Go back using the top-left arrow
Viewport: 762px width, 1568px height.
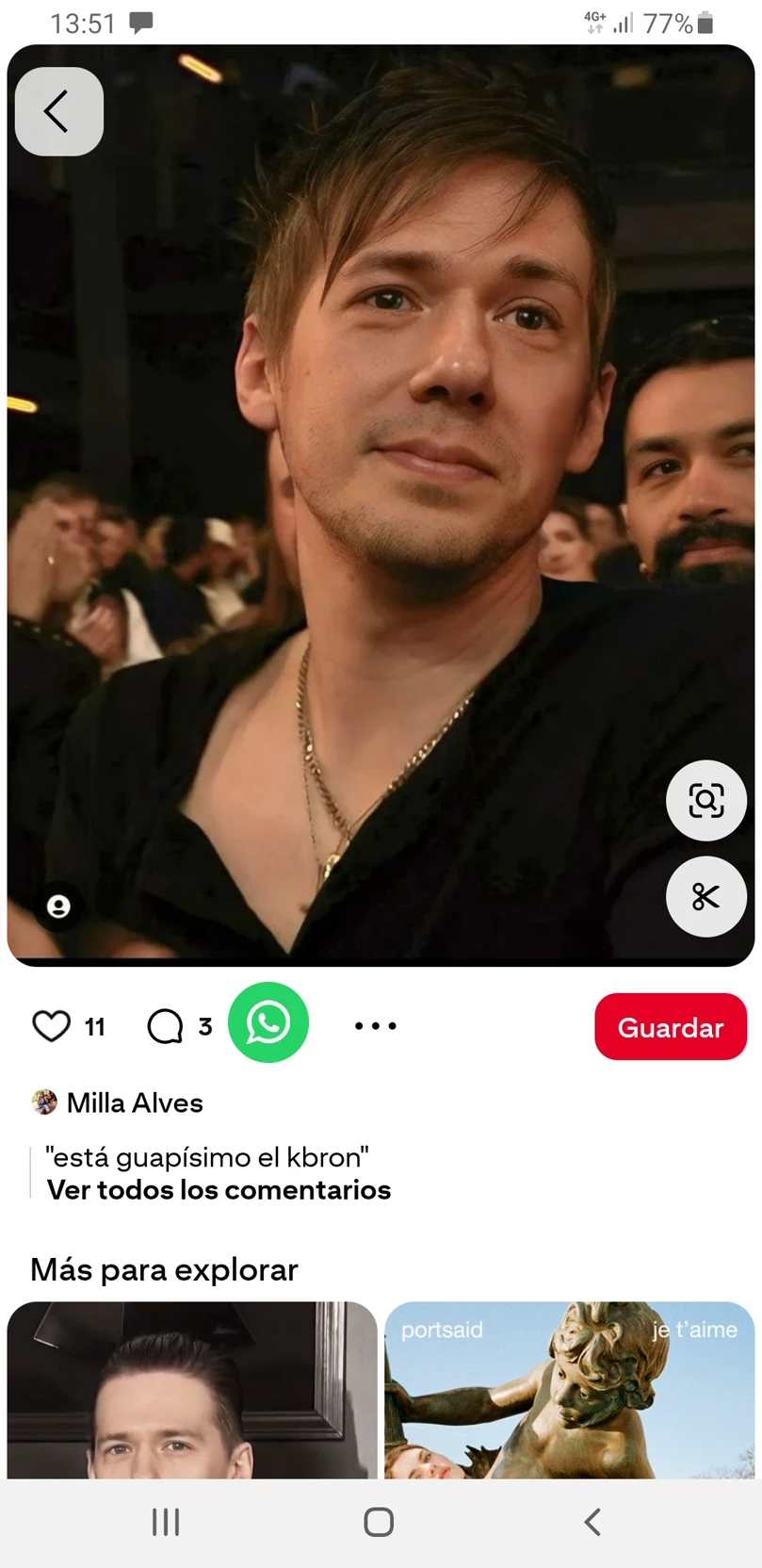tap(58, 111)
